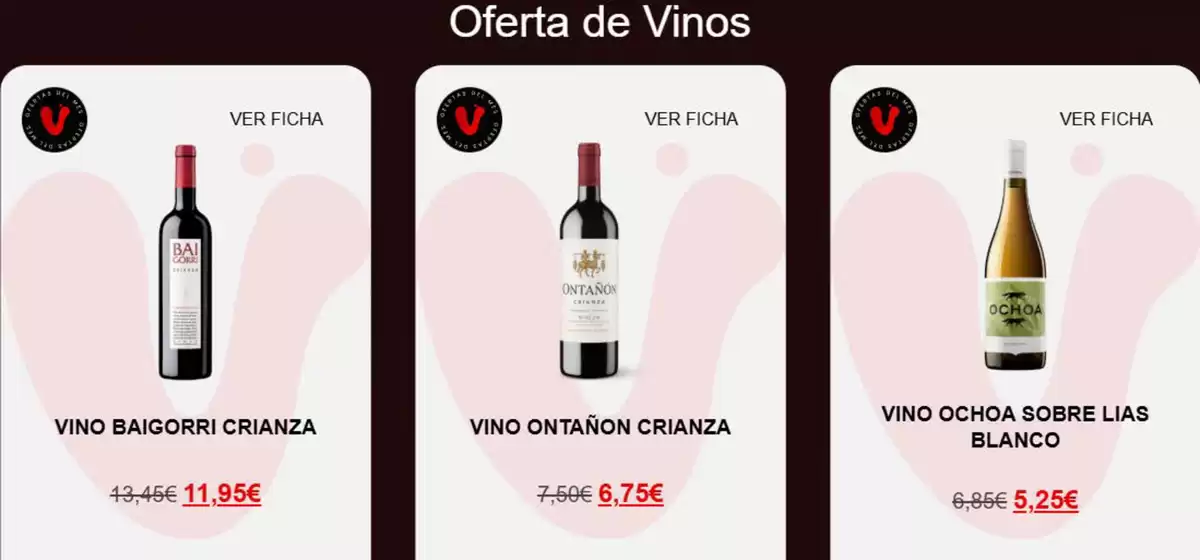Open VER FICHA for Vino Baigorri Crianza

(276, 119)
